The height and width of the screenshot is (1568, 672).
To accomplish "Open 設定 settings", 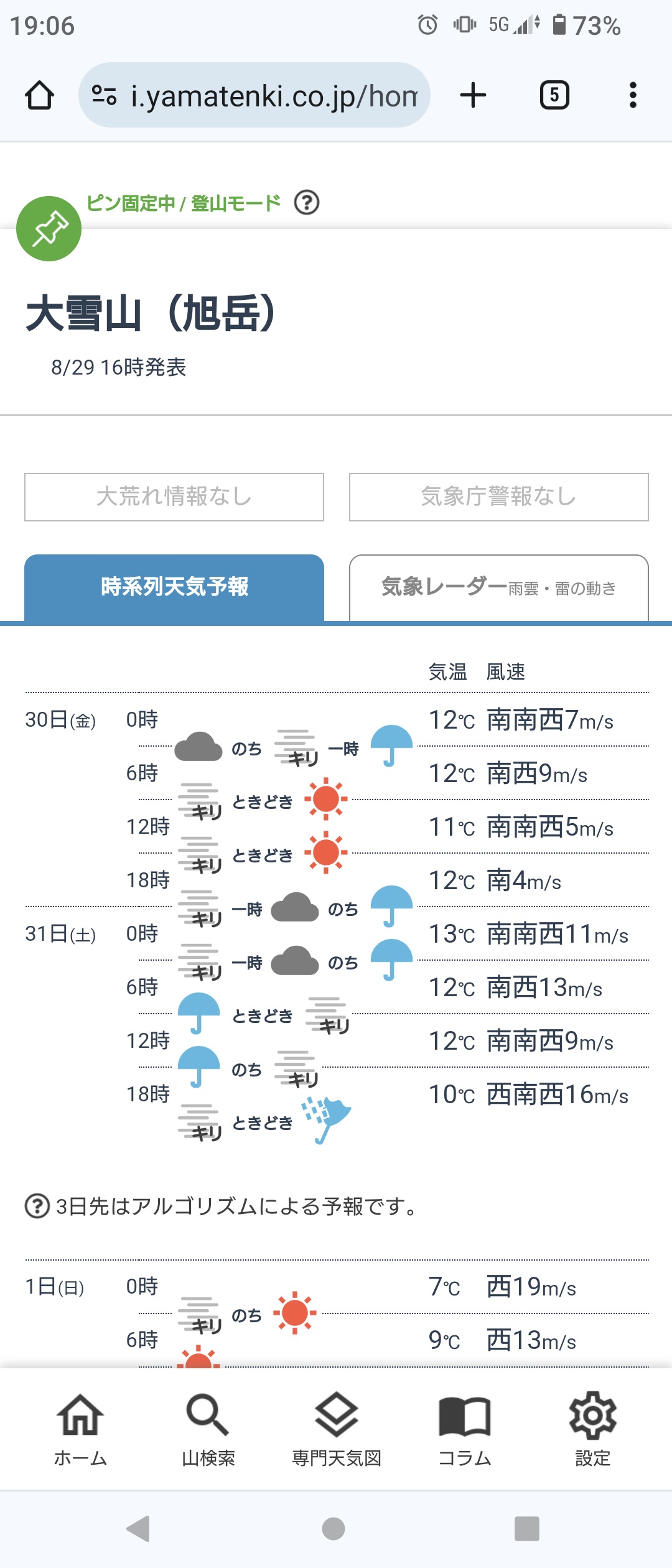I will coord(592,1428).
